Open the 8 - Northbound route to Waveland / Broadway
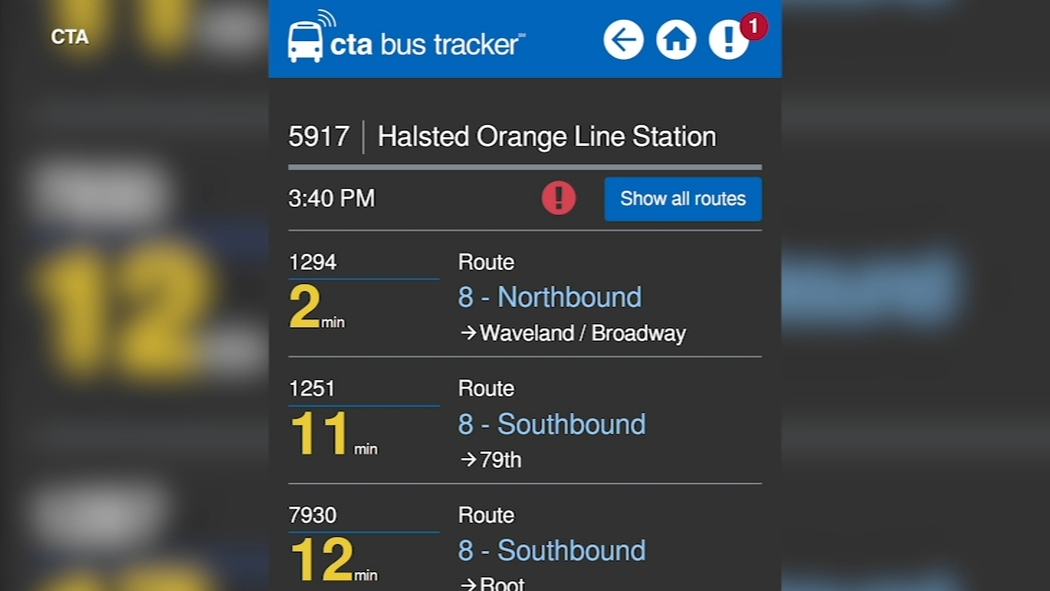Image resolution: width=1050 pixels, height=591 pixels. [x=549, y=297]
